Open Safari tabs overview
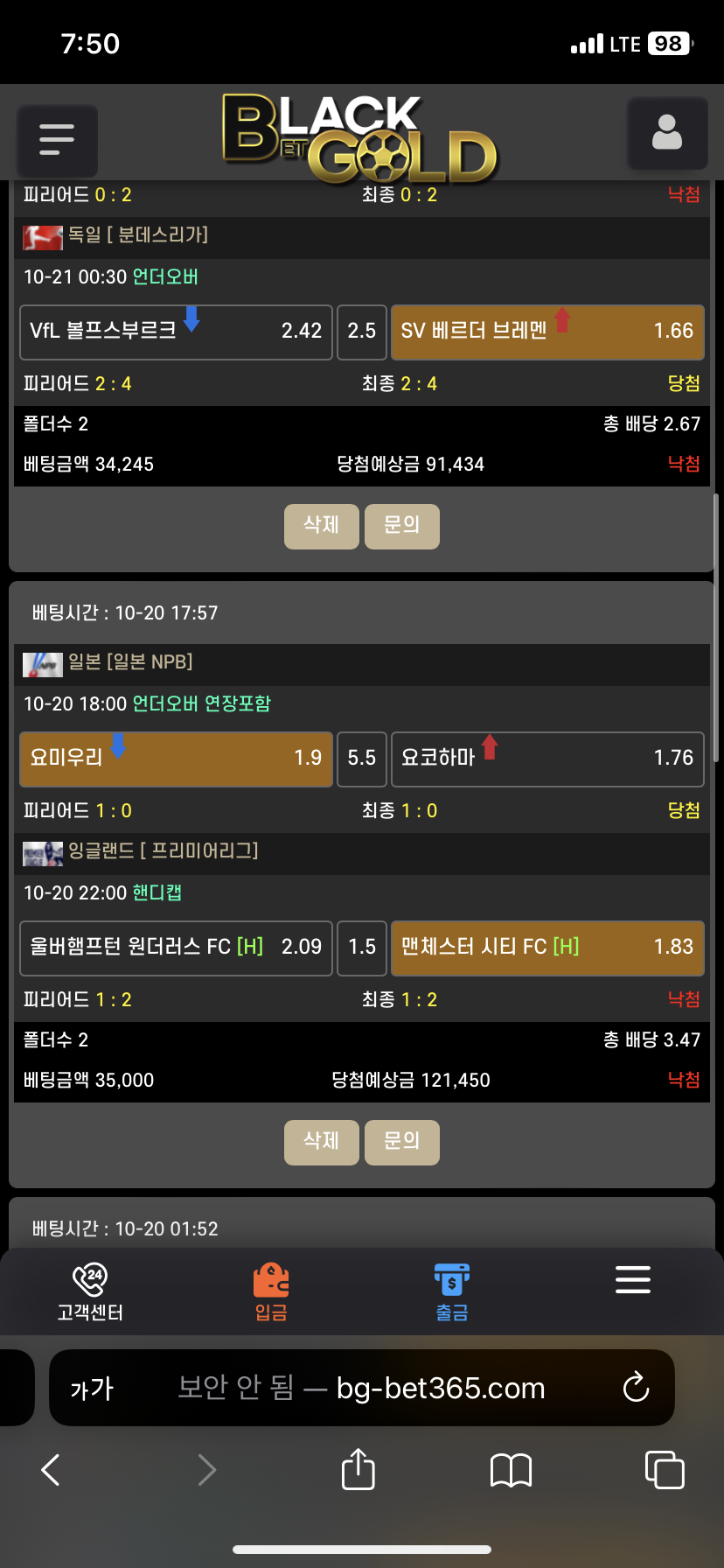 (x=664, y=1470)
